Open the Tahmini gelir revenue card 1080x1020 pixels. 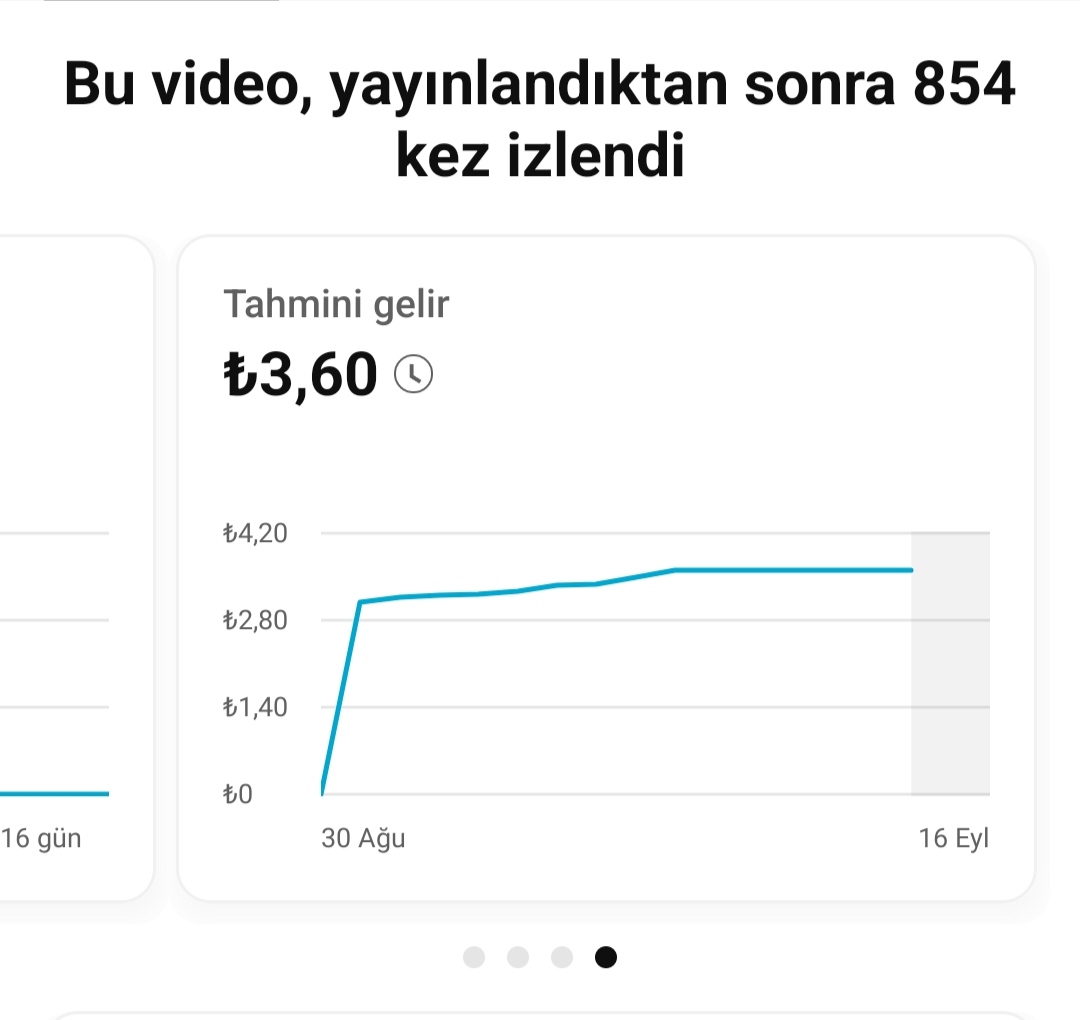pyautogui.click(x=606, y=568)
